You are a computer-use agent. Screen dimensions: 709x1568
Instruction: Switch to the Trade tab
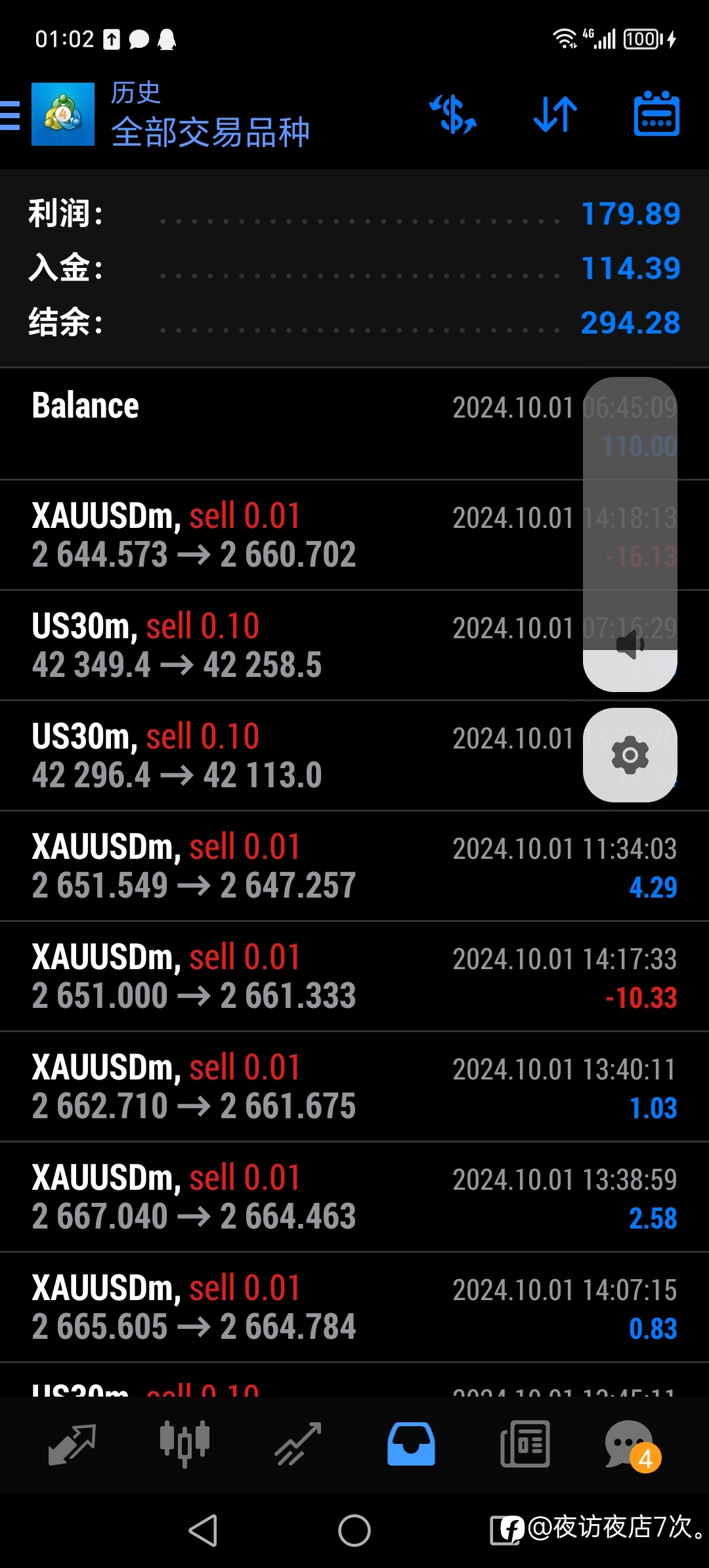click(298, 1444)
